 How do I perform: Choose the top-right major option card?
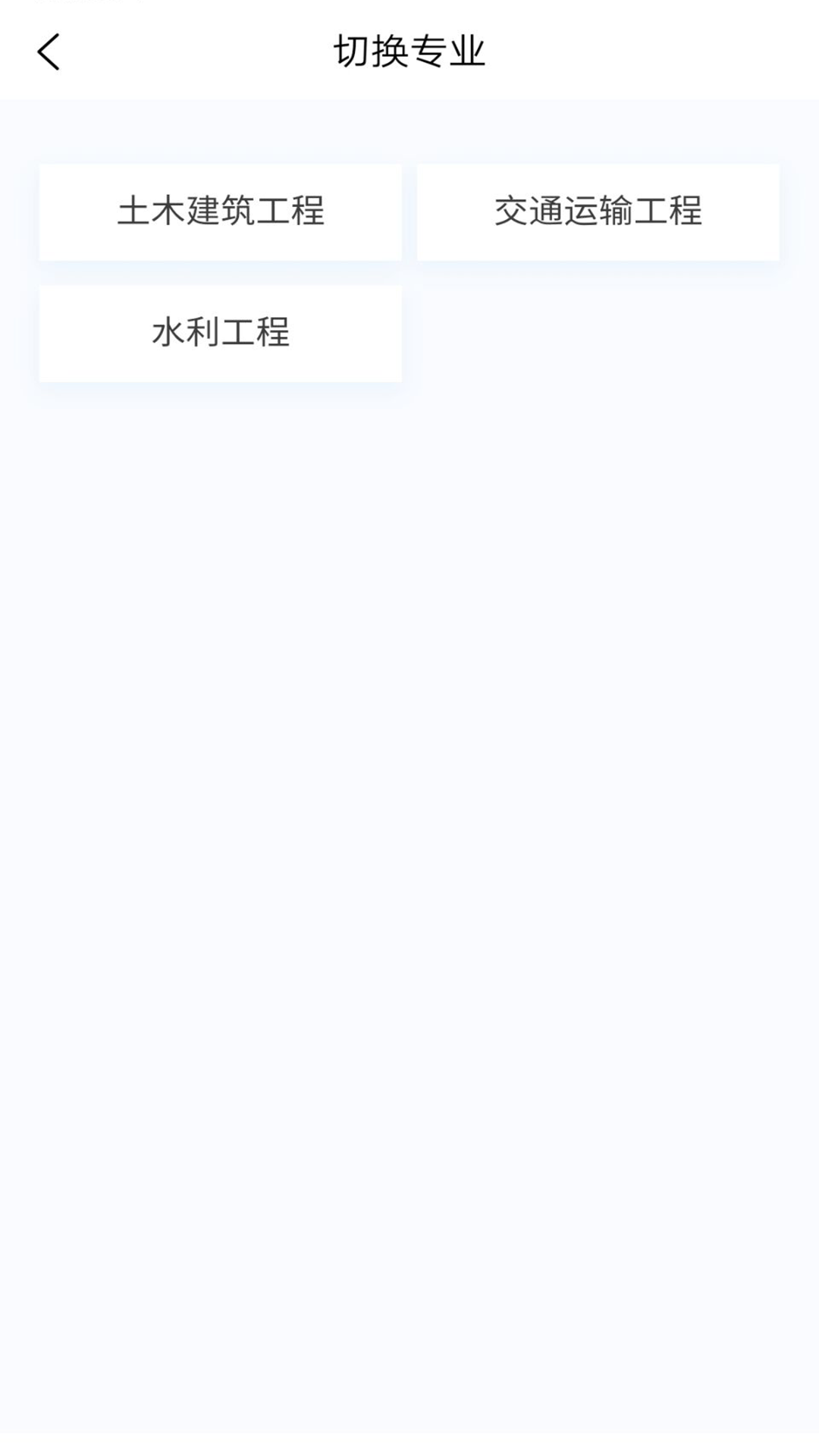[x=598, y=212]
